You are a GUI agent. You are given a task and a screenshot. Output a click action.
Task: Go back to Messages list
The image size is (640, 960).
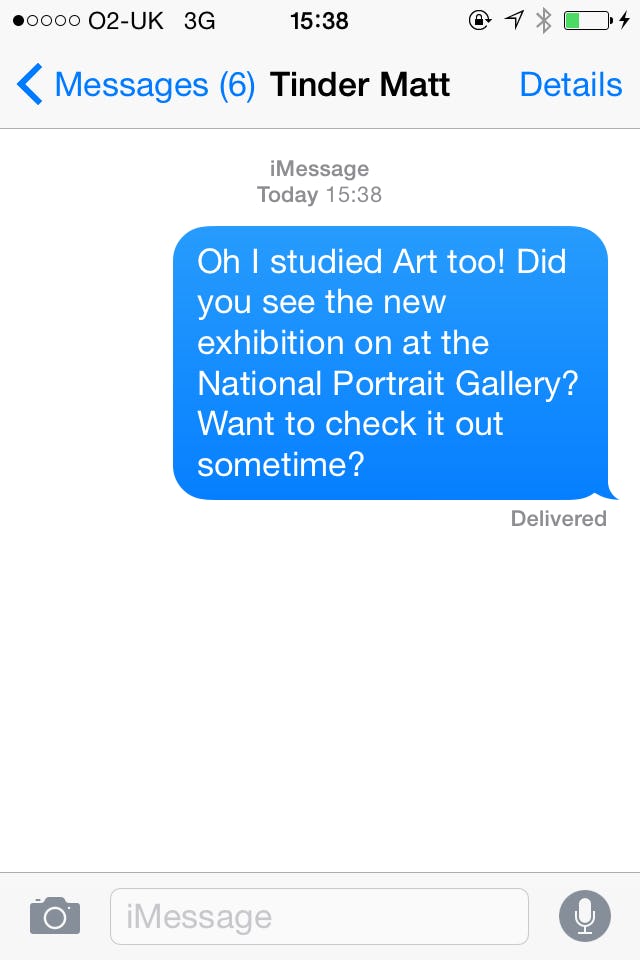point(135,85)
